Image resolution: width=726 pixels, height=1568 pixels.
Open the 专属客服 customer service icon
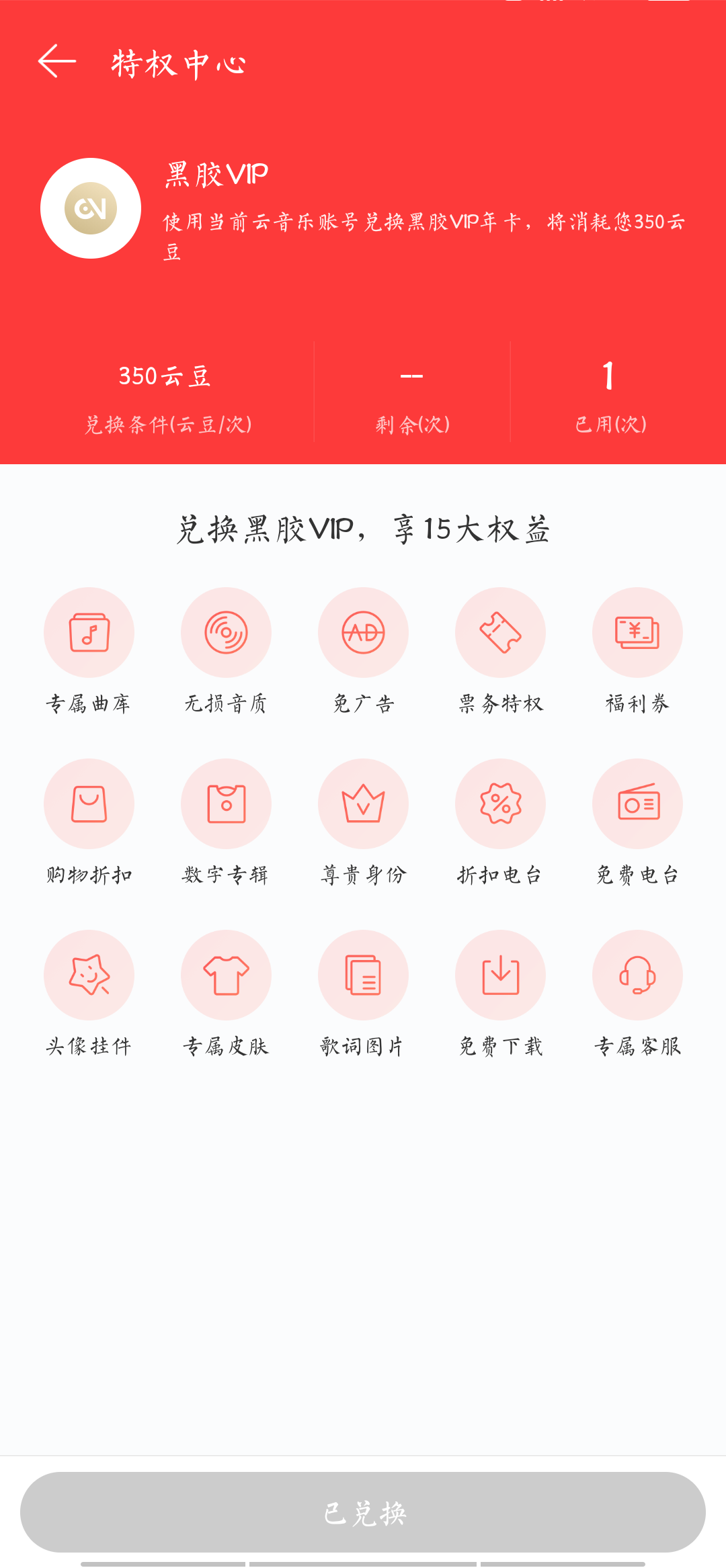tap(637, 975)
